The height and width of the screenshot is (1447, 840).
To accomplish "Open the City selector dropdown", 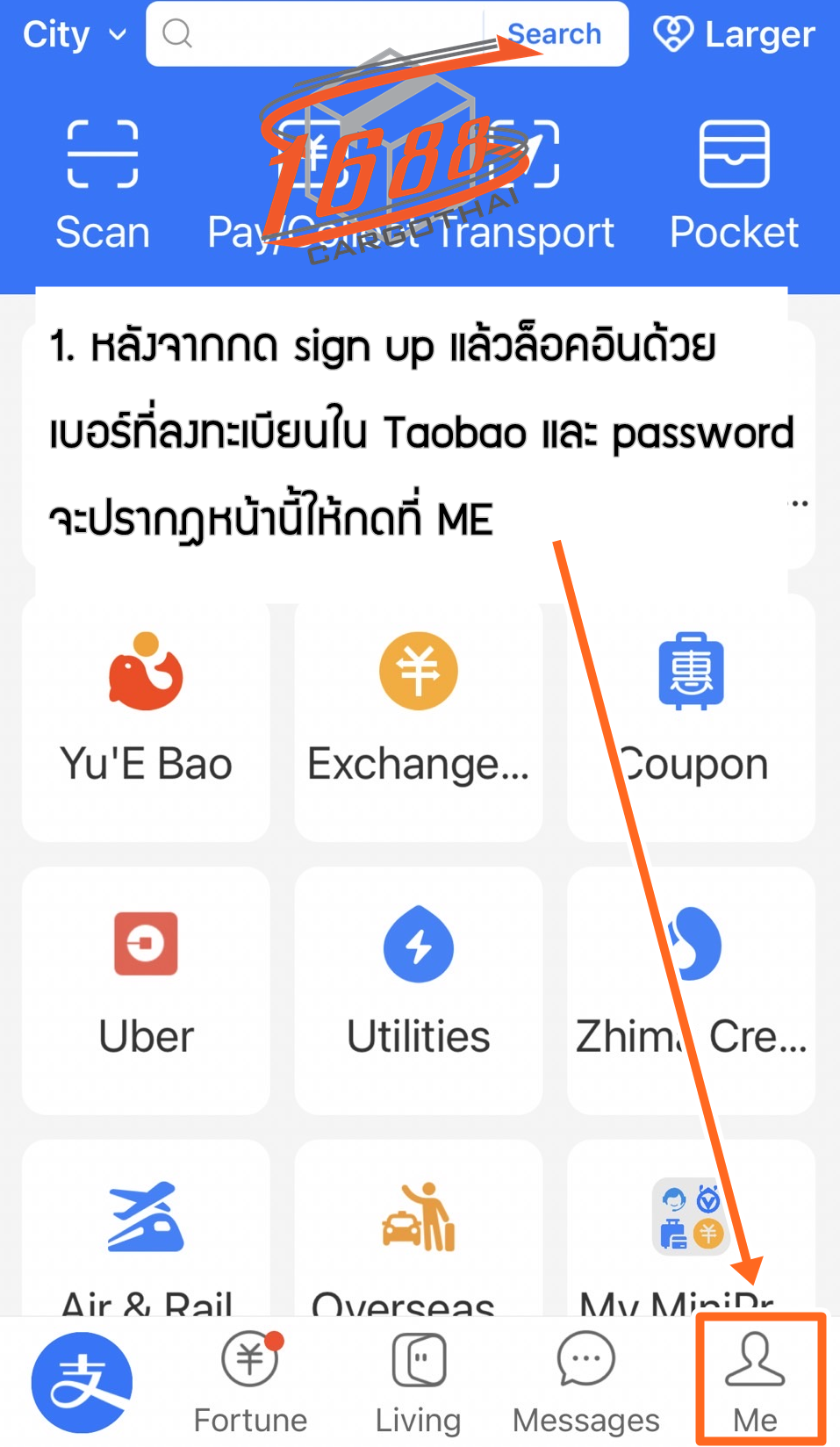I will (74, 35).
